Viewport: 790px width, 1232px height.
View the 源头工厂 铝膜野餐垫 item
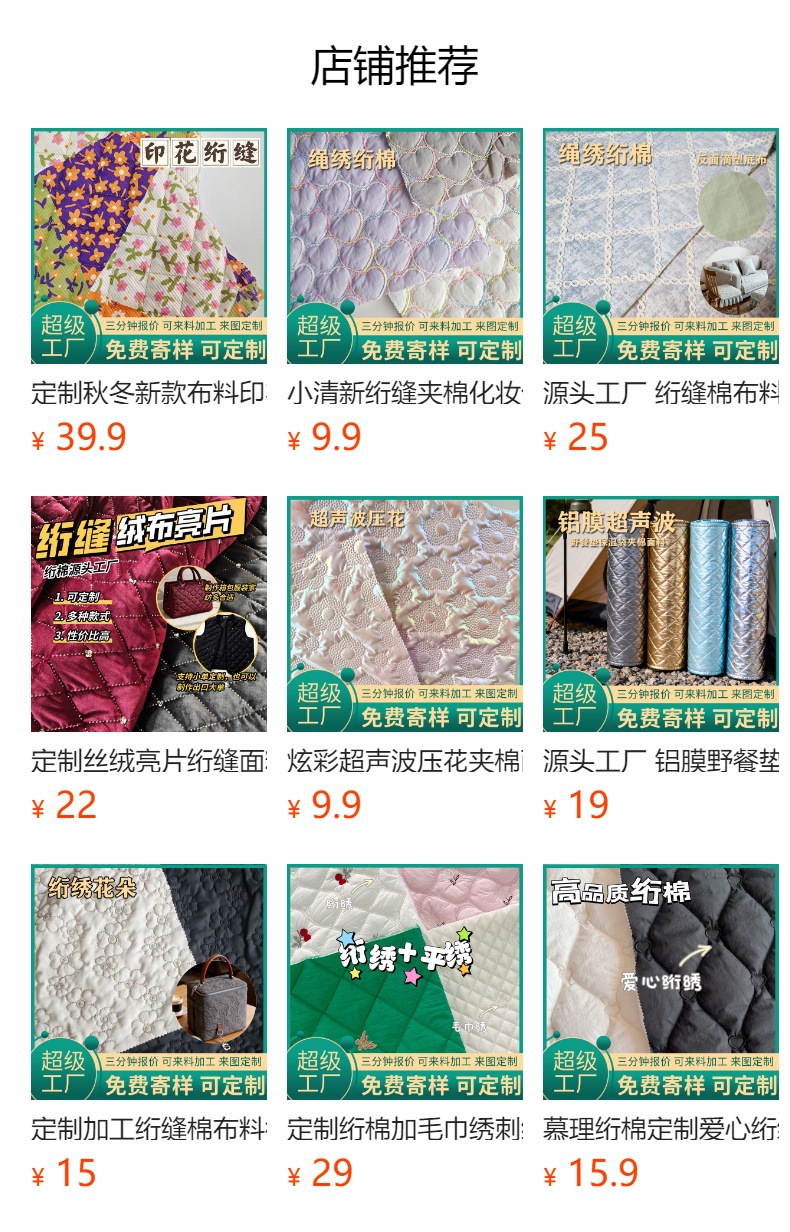[660, 614]
